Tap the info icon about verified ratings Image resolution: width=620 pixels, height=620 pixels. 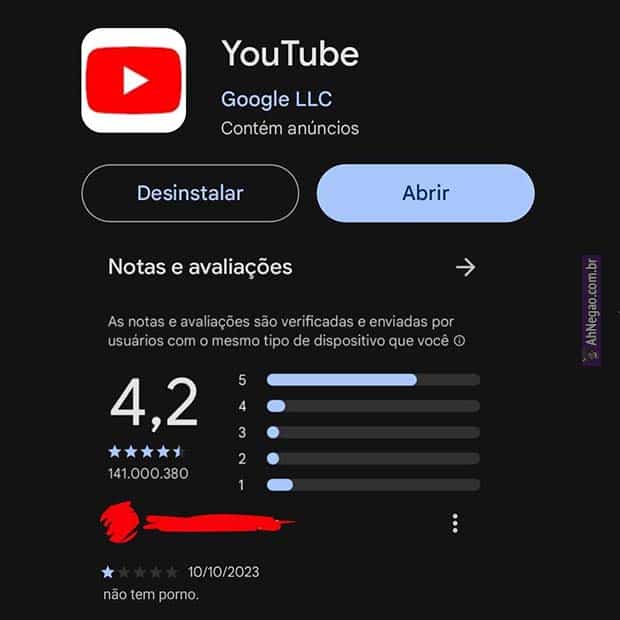click(x=461, y=341)
